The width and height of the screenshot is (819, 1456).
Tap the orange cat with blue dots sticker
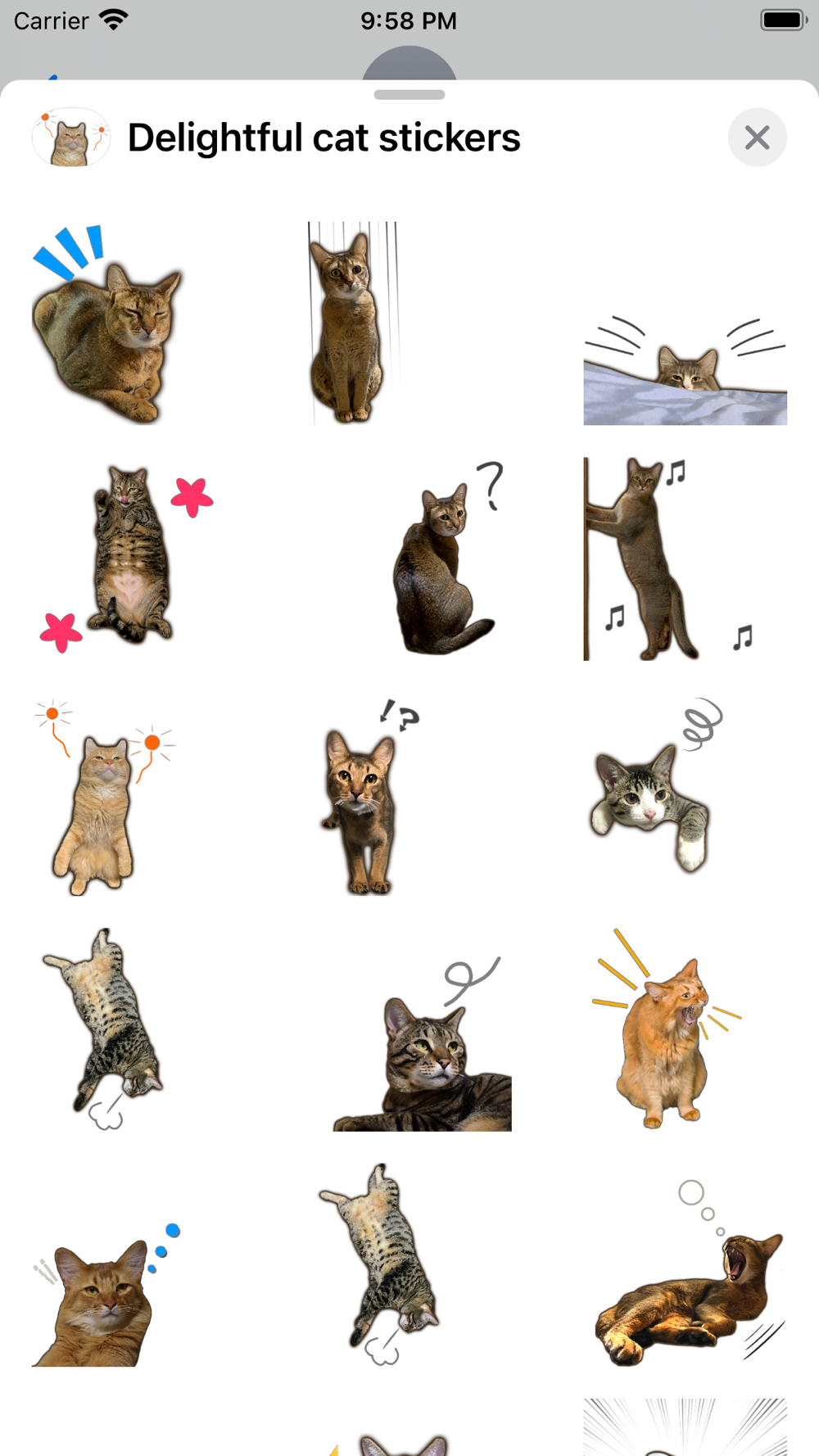tap(106, 1295)
